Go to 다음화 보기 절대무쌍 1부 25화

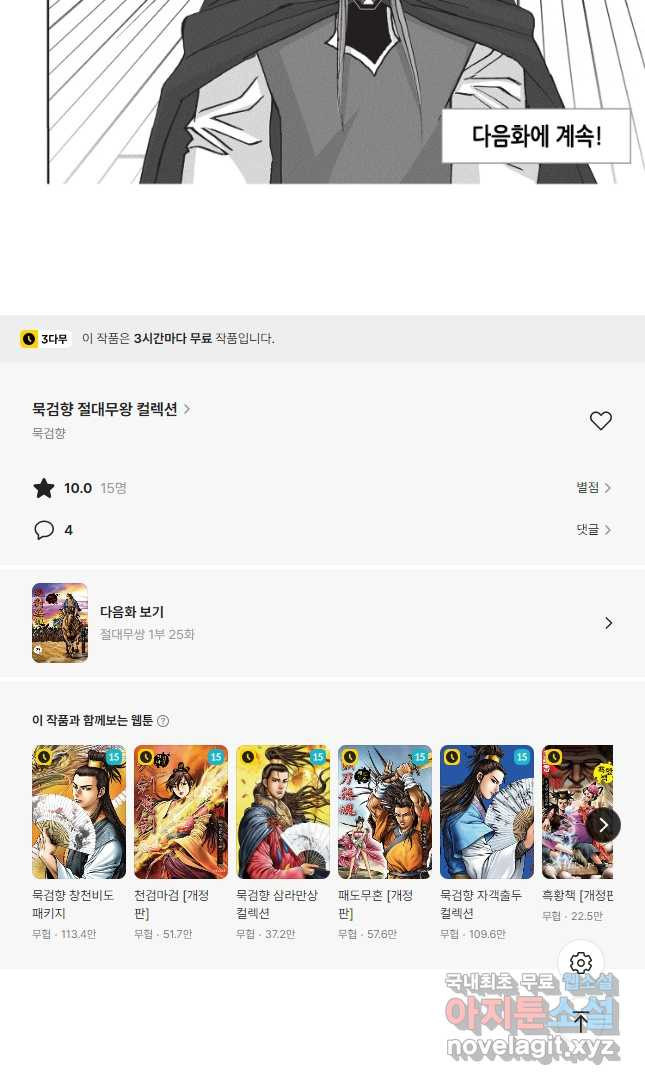point(322,623)
